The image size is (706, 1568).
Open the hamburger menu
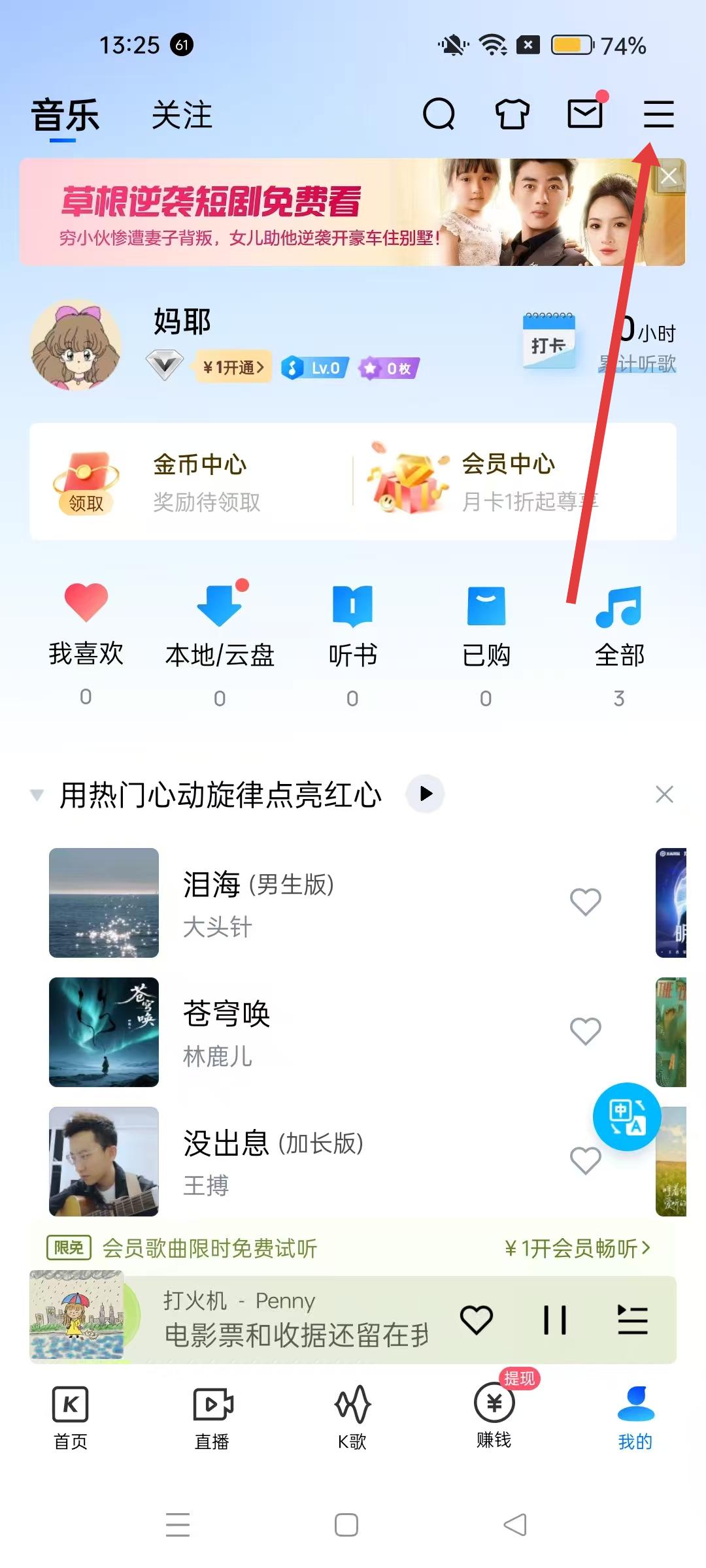[658, 114]
